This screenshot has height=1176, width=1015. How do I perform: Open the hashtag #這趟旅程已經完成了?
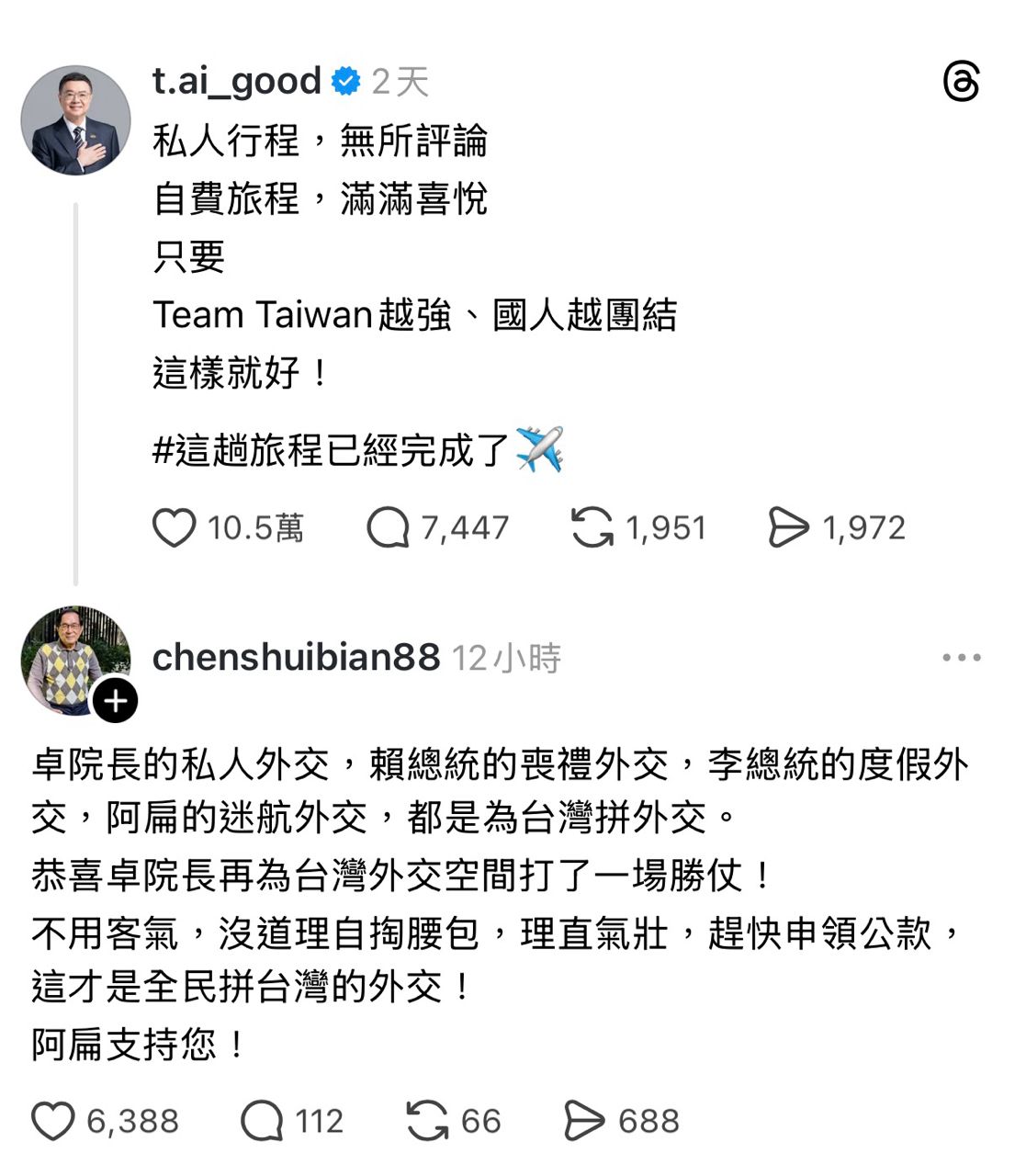[x=331, y=450]
